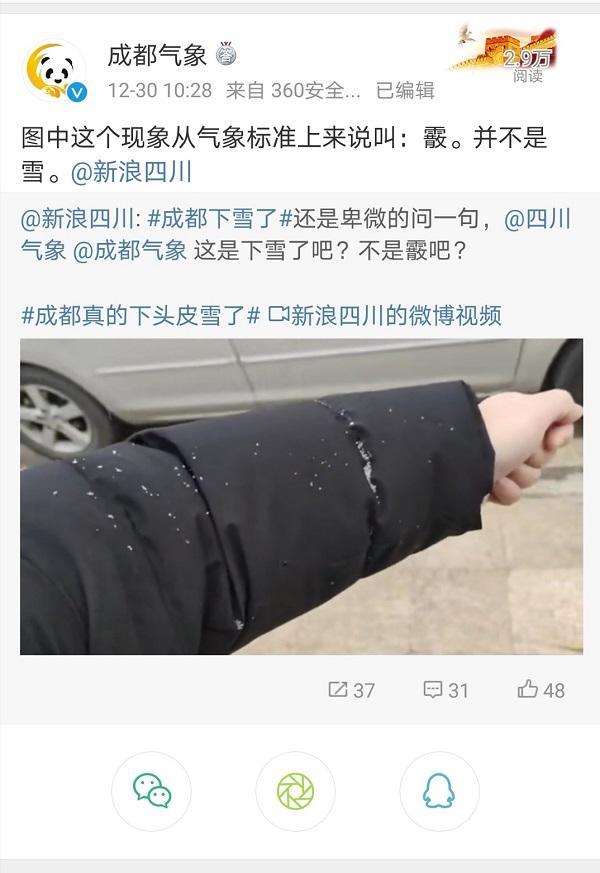Open the 成都气象 account name
The image size is (600, 873).
(157, 55)
